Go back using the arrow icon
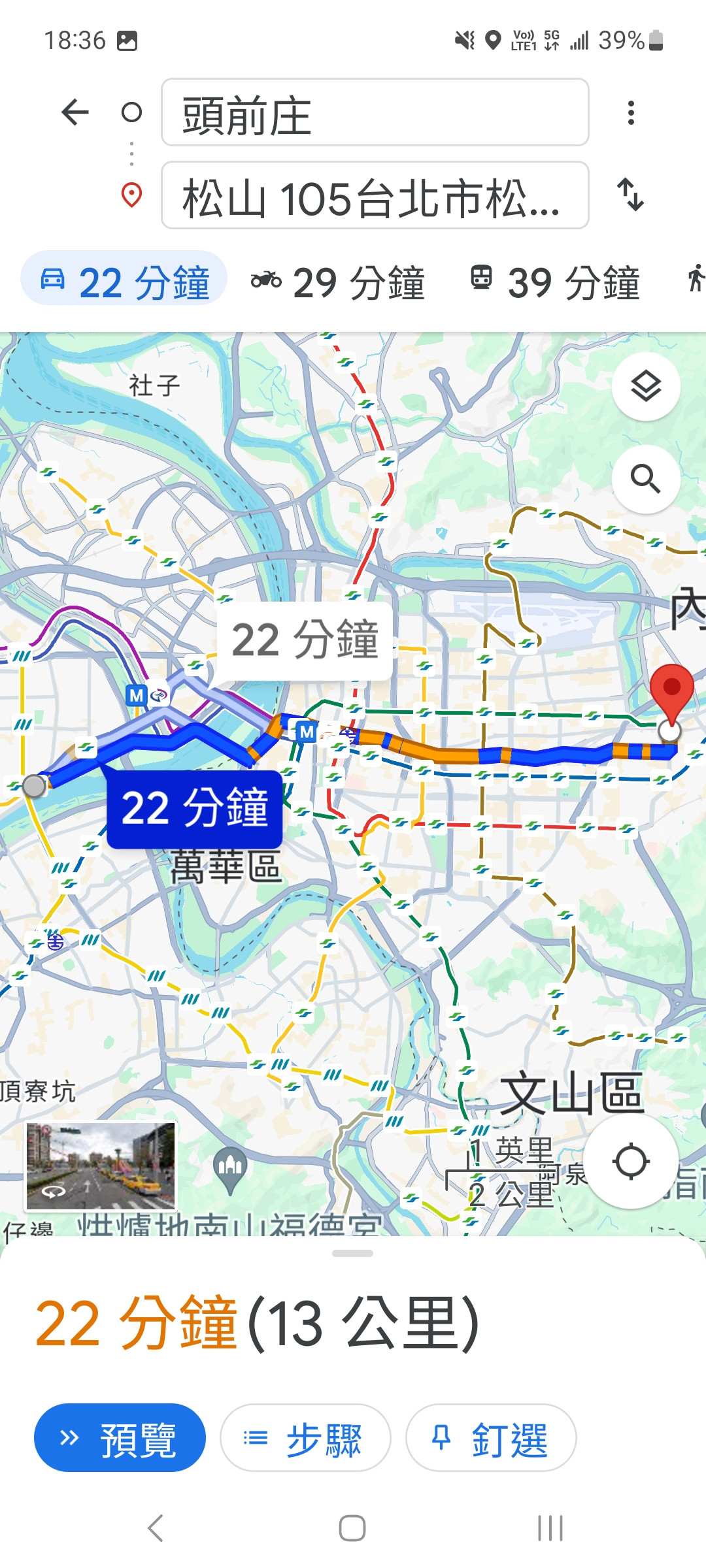 pos(75,112)
